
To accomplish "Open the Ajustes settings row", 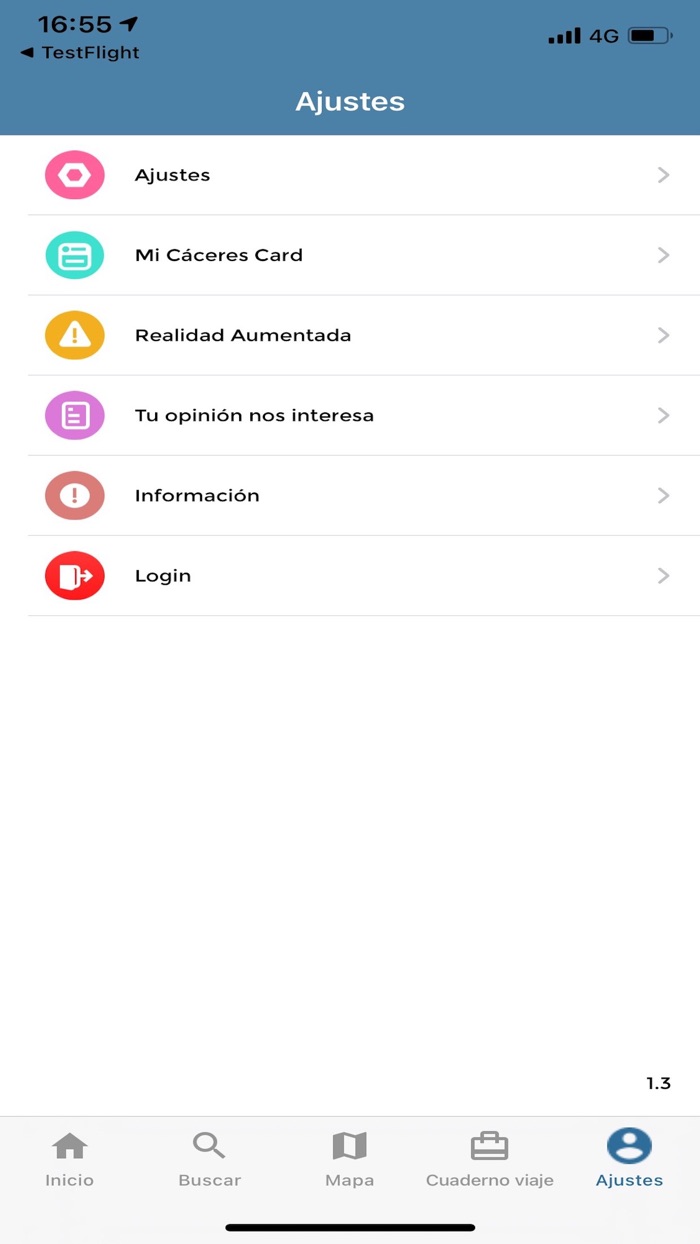I will [x=350, y=175].
